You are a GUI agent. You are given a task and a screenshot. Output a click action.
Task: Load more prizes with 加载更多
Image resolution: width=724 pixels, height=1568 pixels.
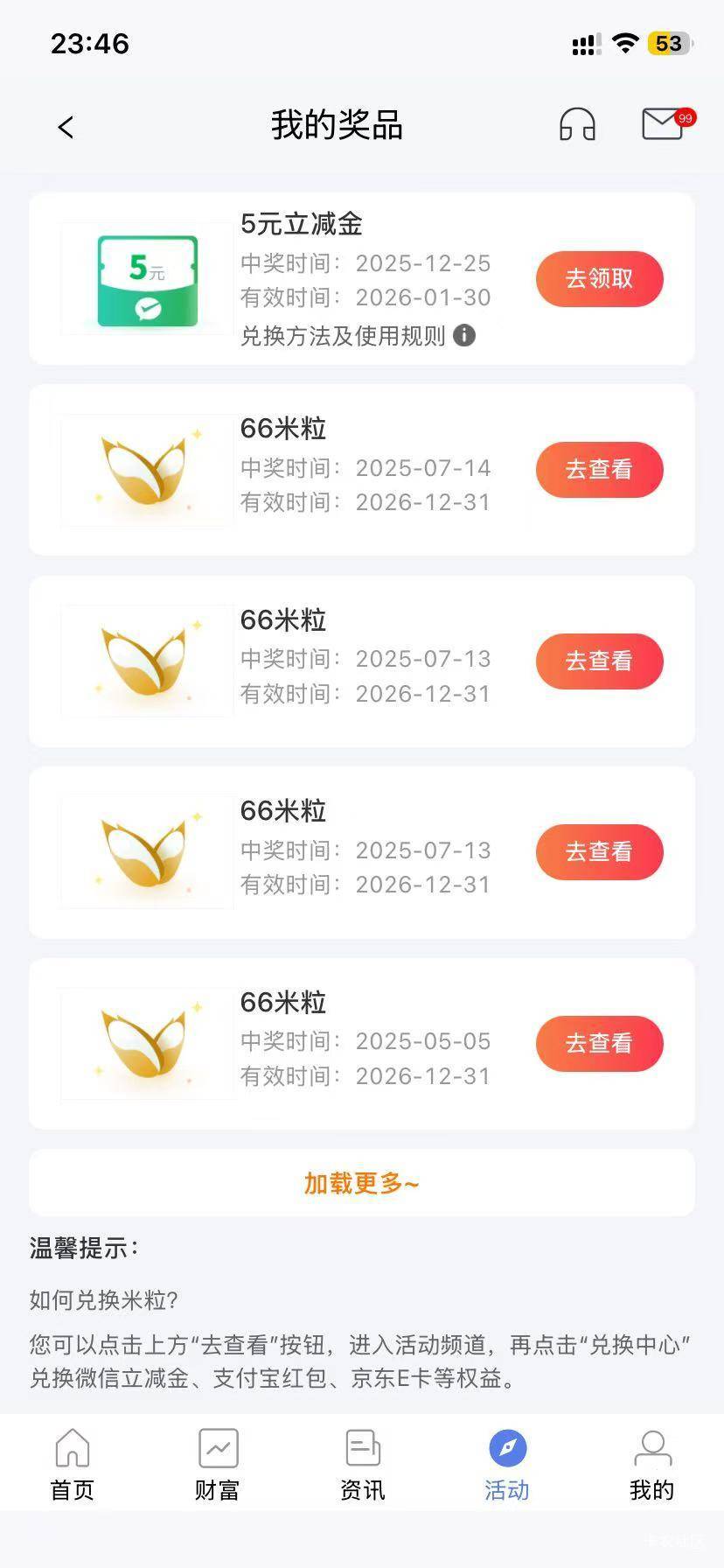(x=361, y=1183)
